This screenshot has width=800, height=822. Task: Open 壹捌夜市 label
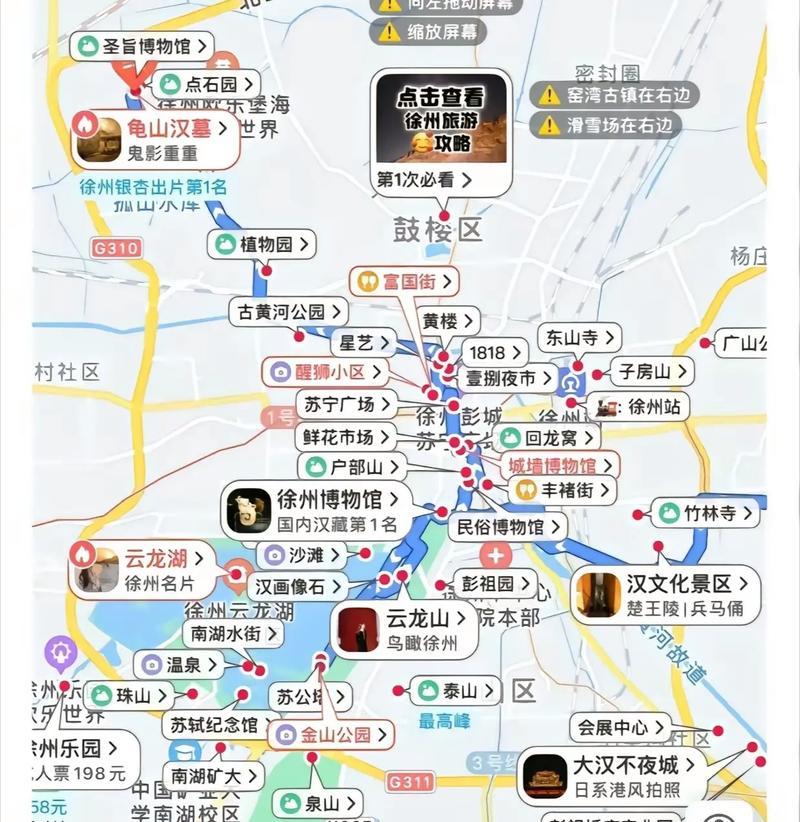pos(510,378)
